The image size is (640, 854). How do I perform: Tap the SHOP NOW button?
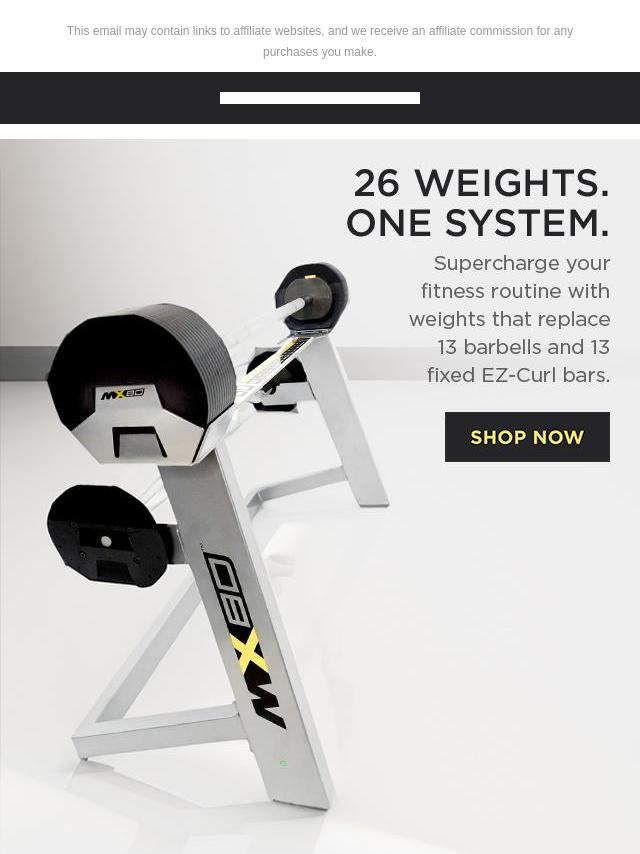point(527,437)
